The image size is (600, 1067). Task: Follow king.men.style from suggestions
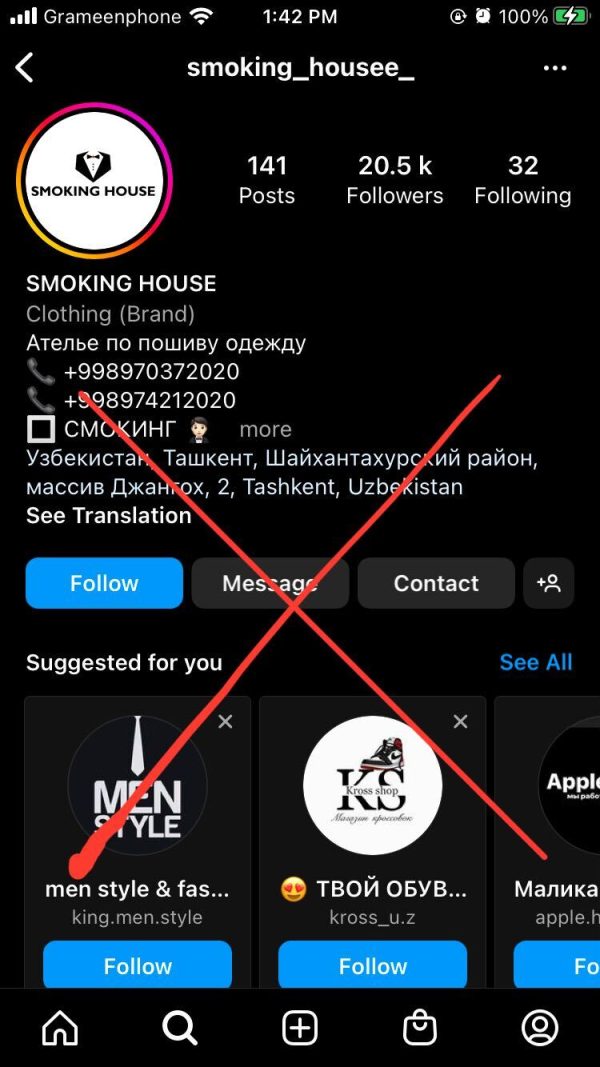pos(137,966)
